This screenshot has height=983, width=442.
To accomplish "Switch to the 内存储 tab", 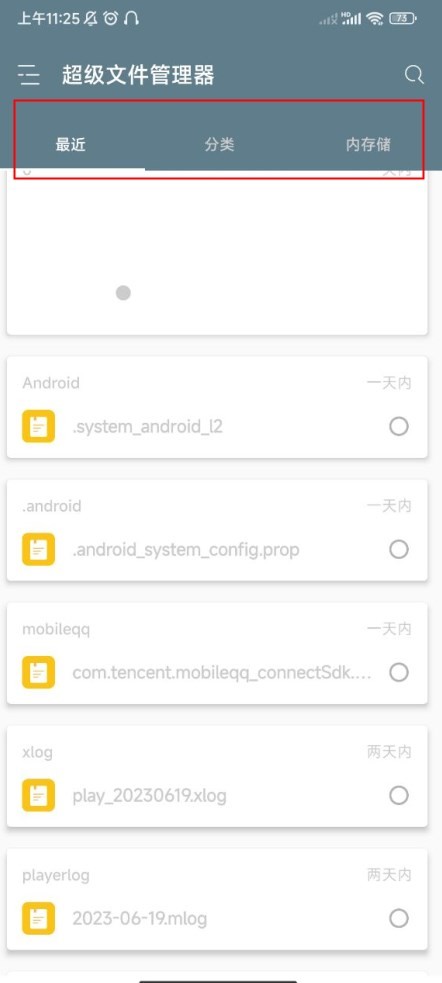I will click(x=368, y=144).
